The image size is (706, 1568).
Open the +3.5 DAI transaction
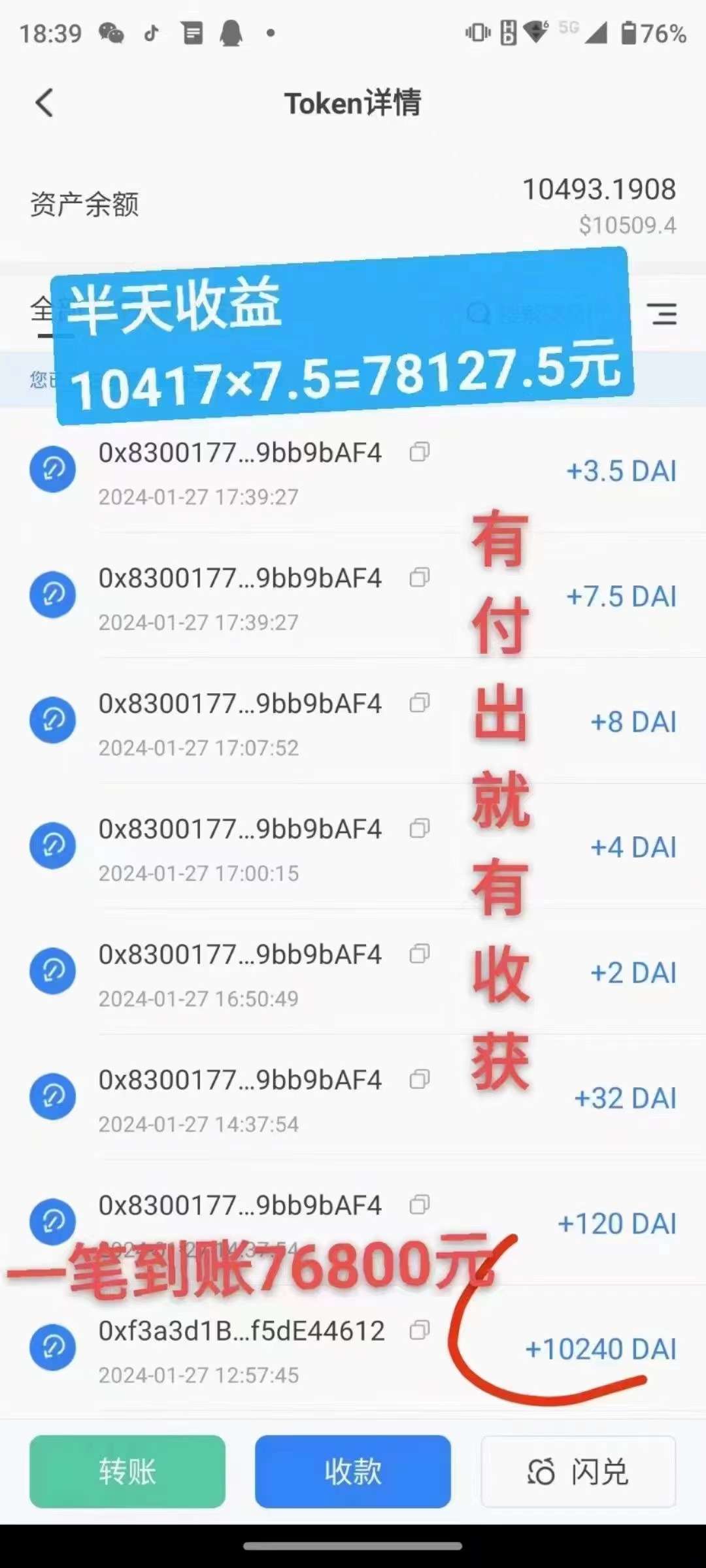pos(353,470)
